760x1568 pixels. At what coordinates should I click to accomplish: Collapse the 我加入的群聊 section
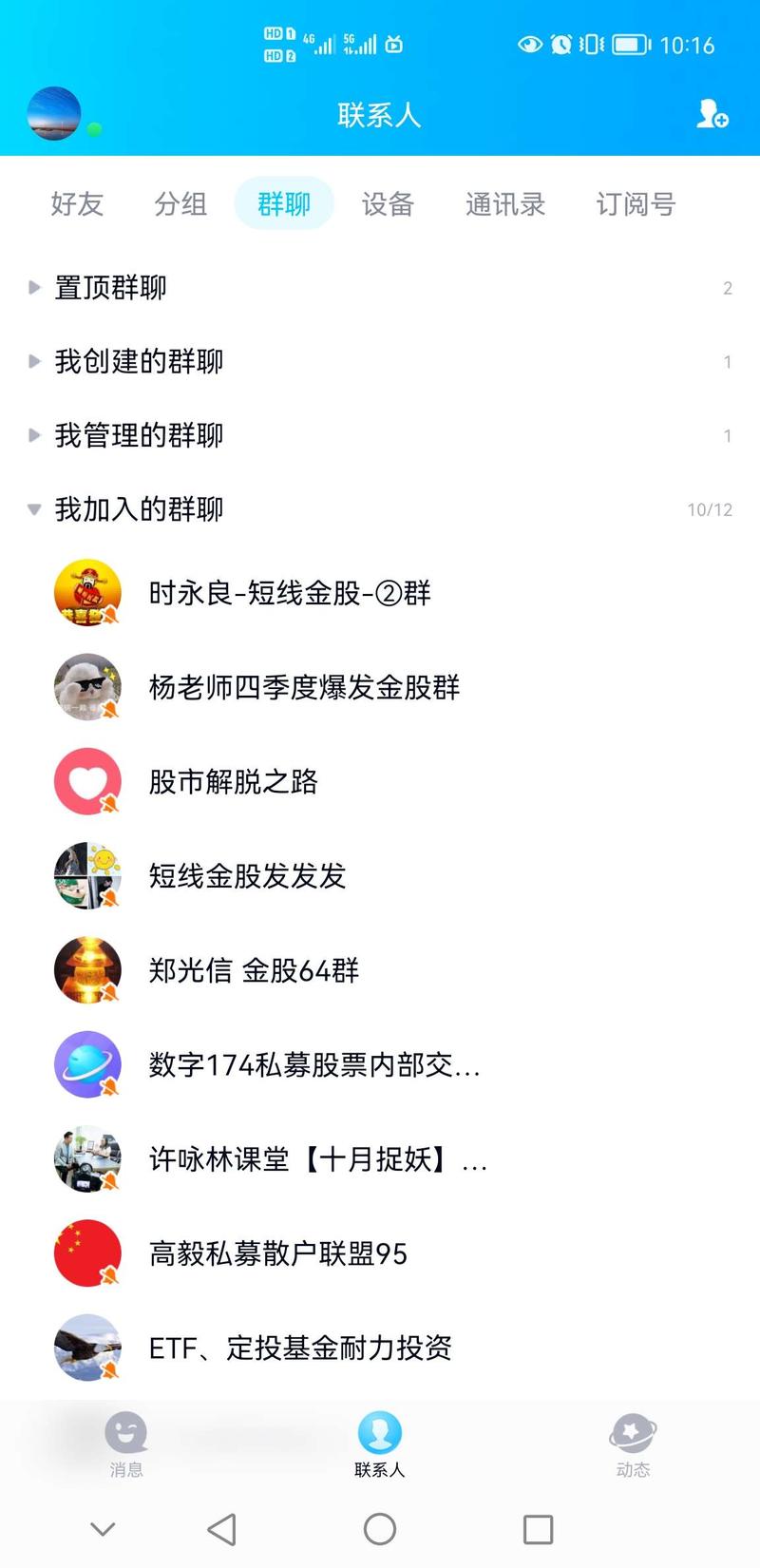139,509
